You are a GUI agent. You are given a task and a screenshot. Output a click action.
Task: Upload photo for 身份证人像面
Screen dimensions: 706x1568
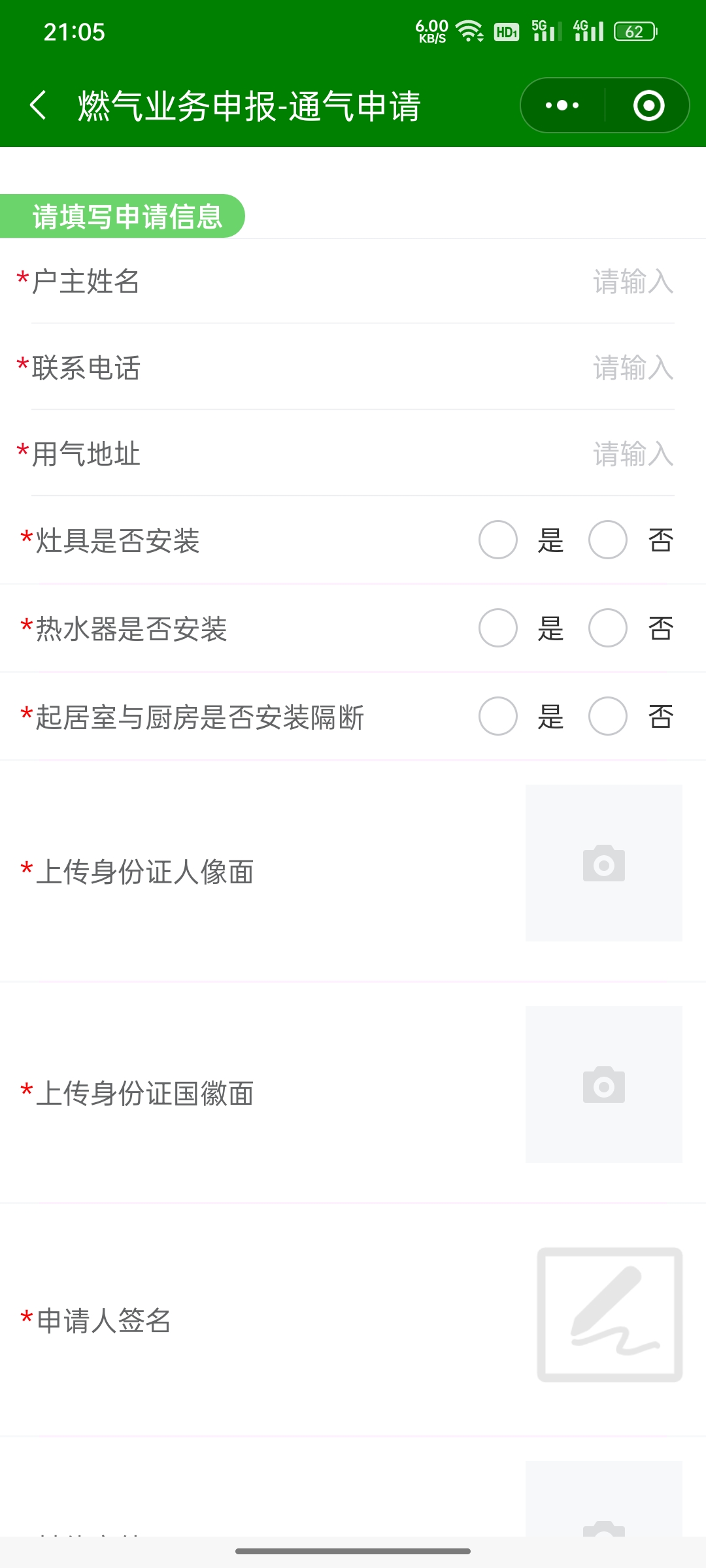point(604,863)
